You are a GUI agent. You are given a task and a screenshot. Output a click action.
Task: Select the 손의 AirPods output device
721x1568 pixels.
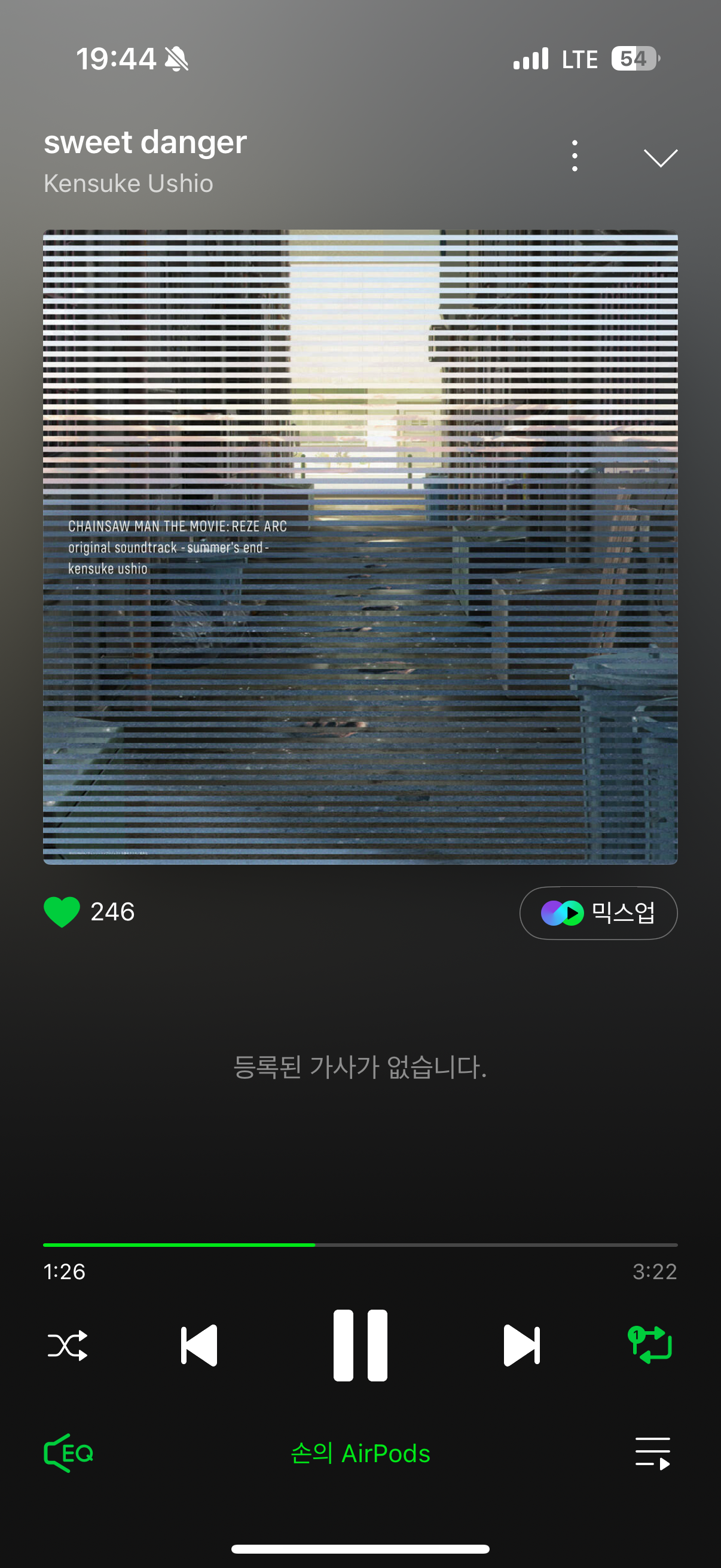pyautogui.click(x=360, y=1453)
